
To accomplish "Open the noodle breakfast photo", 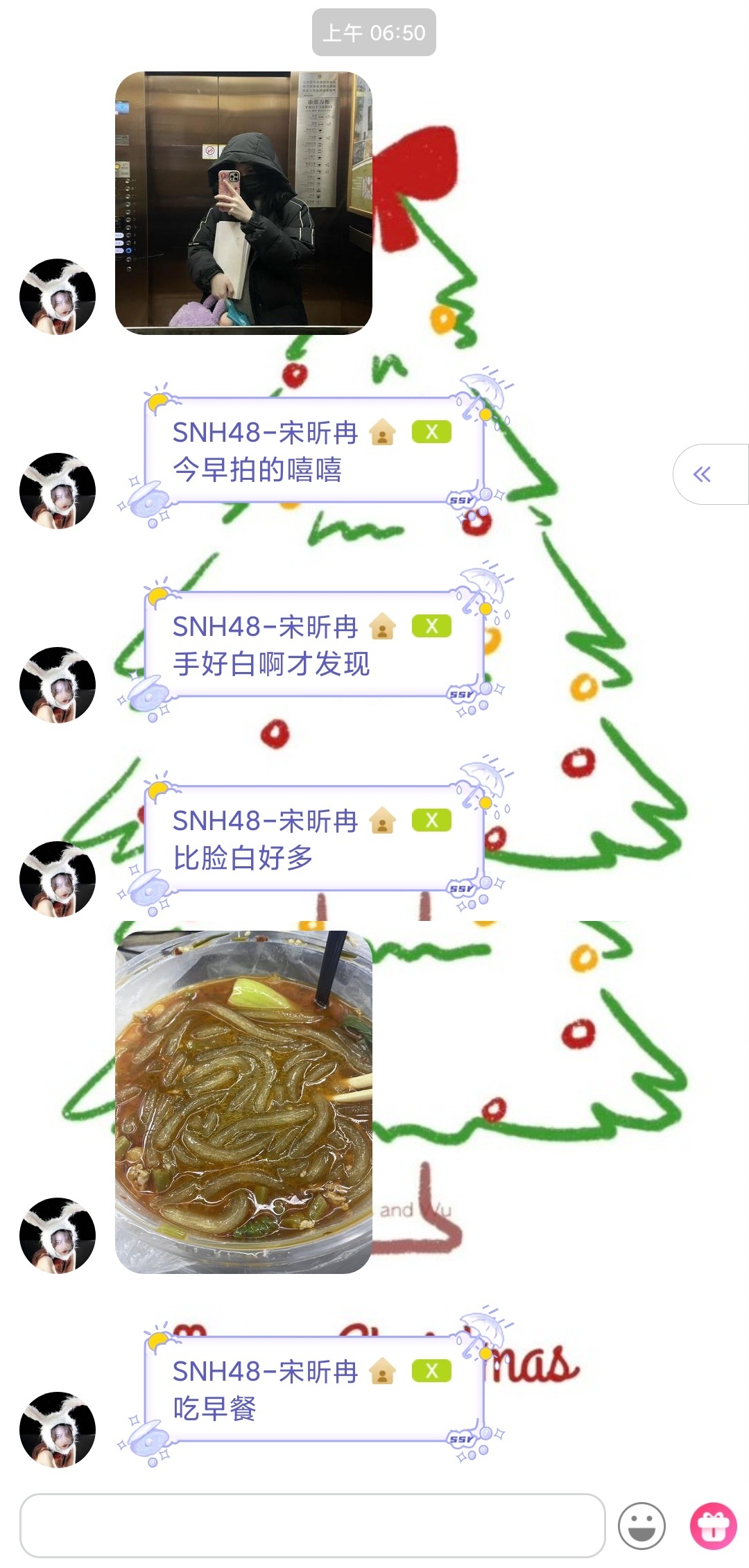I will (x=243, y=1101).
